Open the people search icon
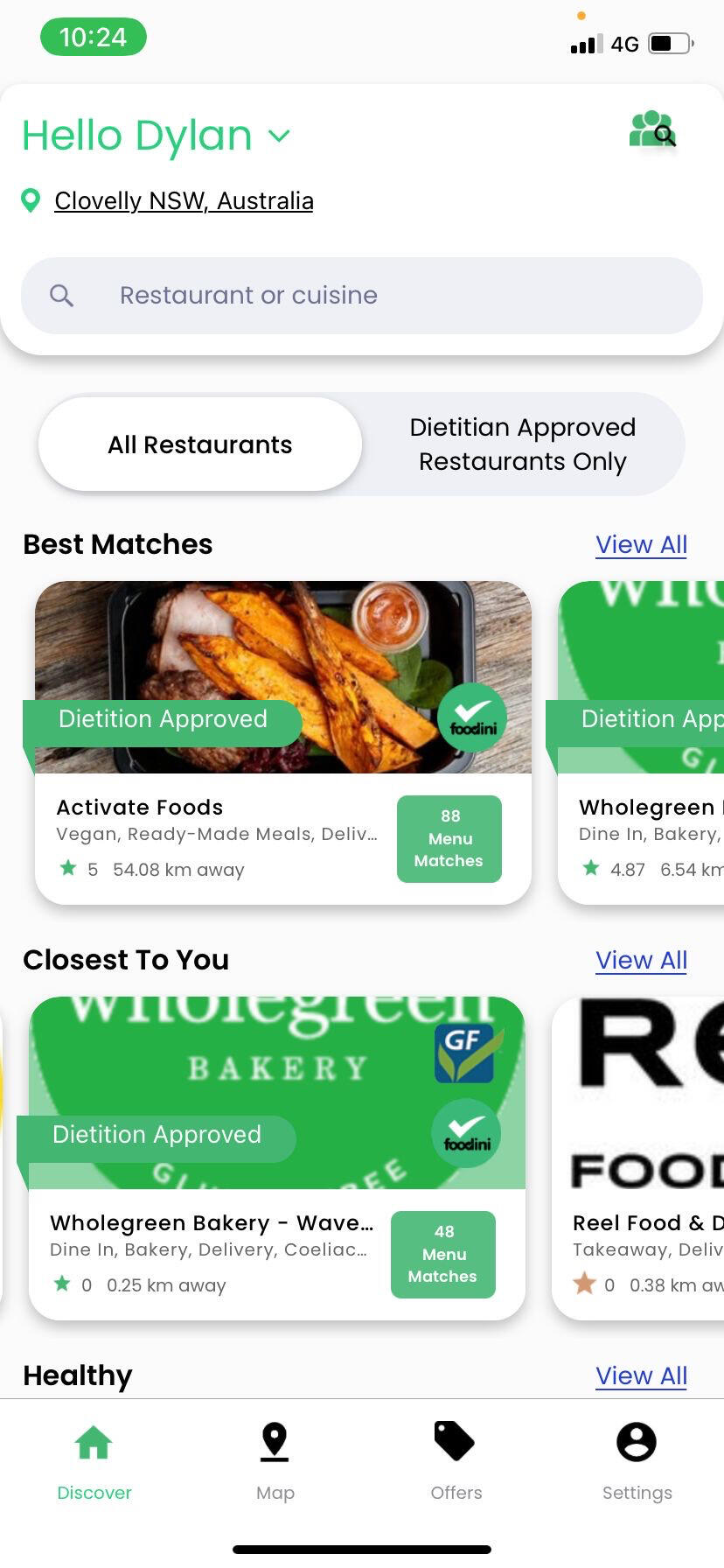 (x=652, y=131)
